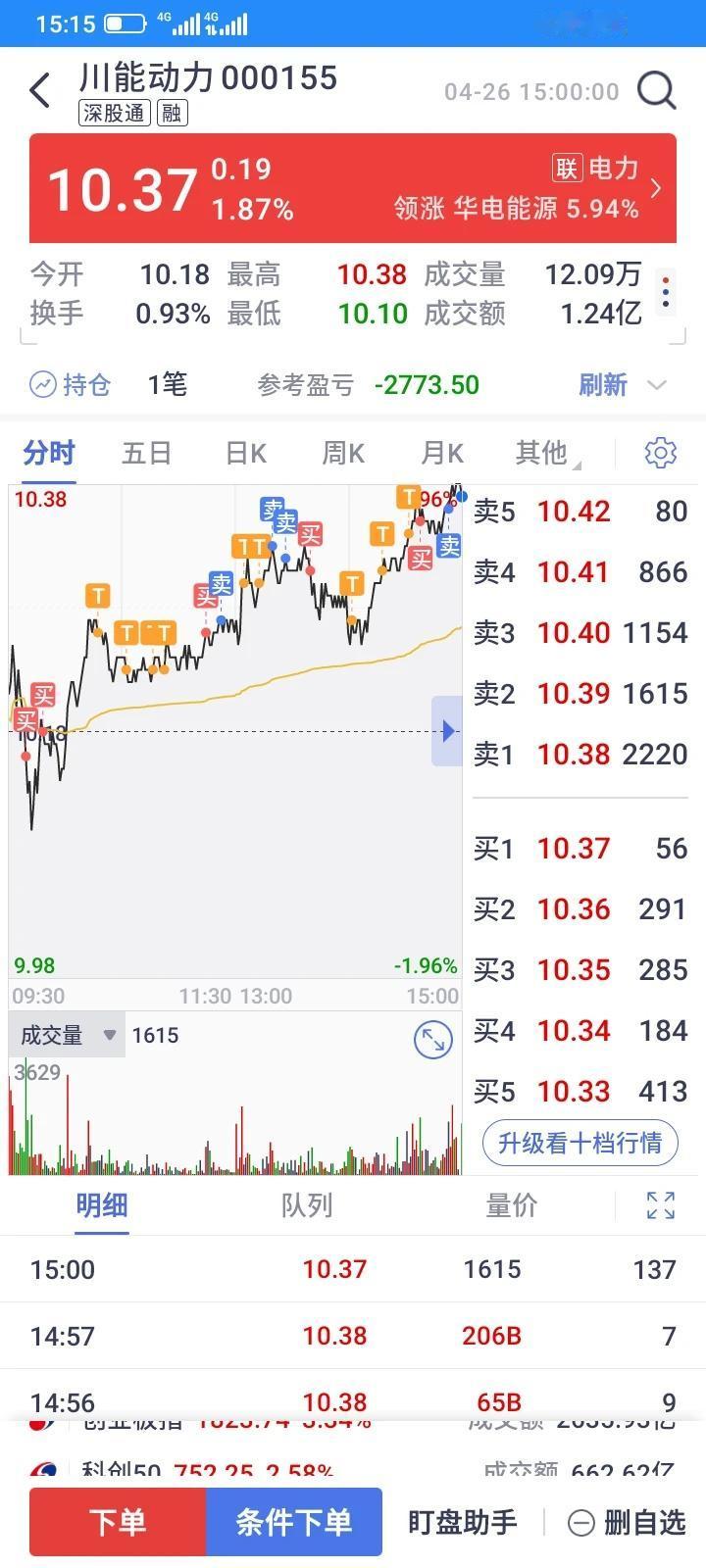Open the three-dot more quote data
The width and height of the screenshot is (706, 1568).
666,292
